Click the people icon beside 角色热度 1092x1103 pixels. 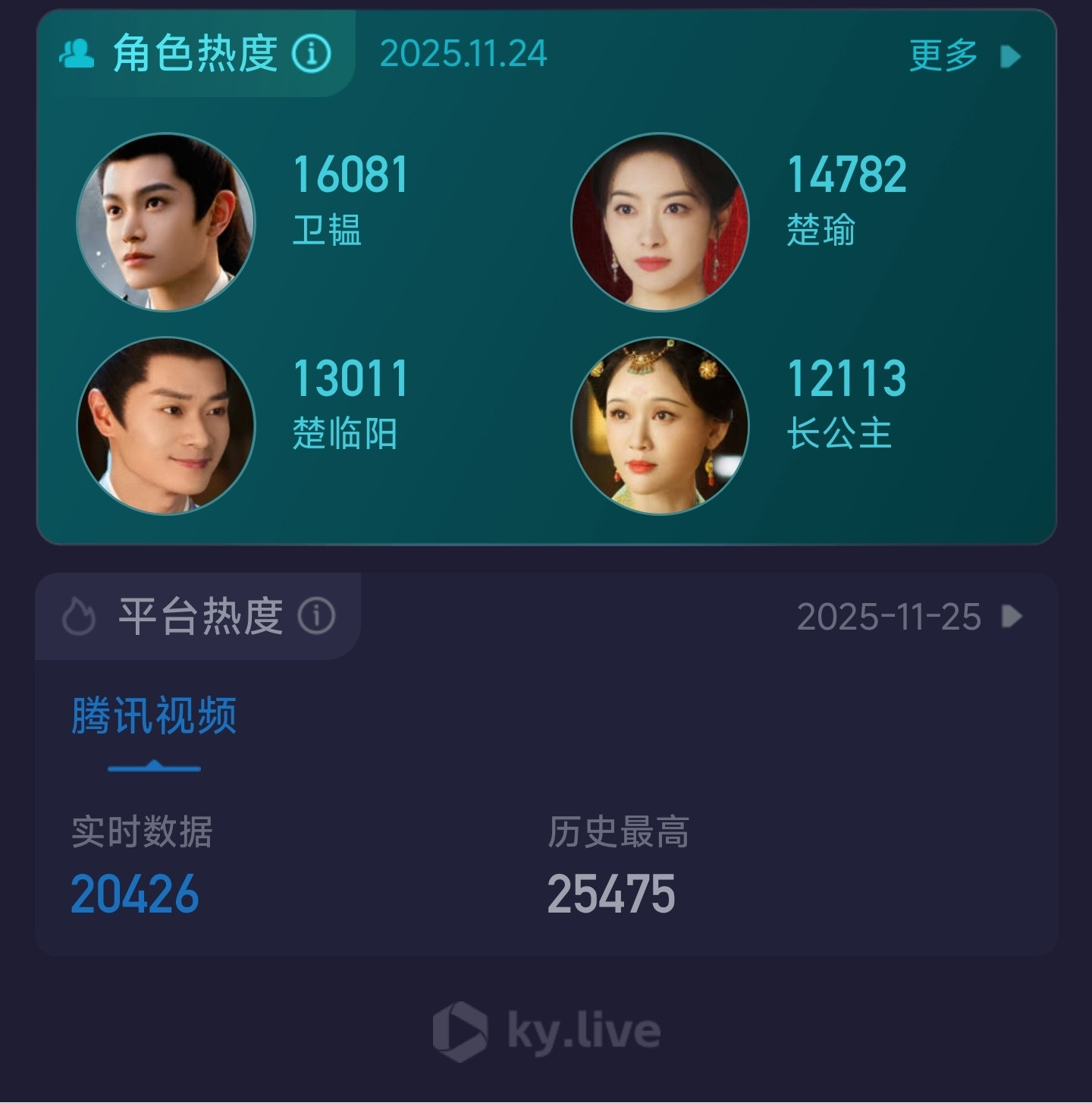point(78,52)
